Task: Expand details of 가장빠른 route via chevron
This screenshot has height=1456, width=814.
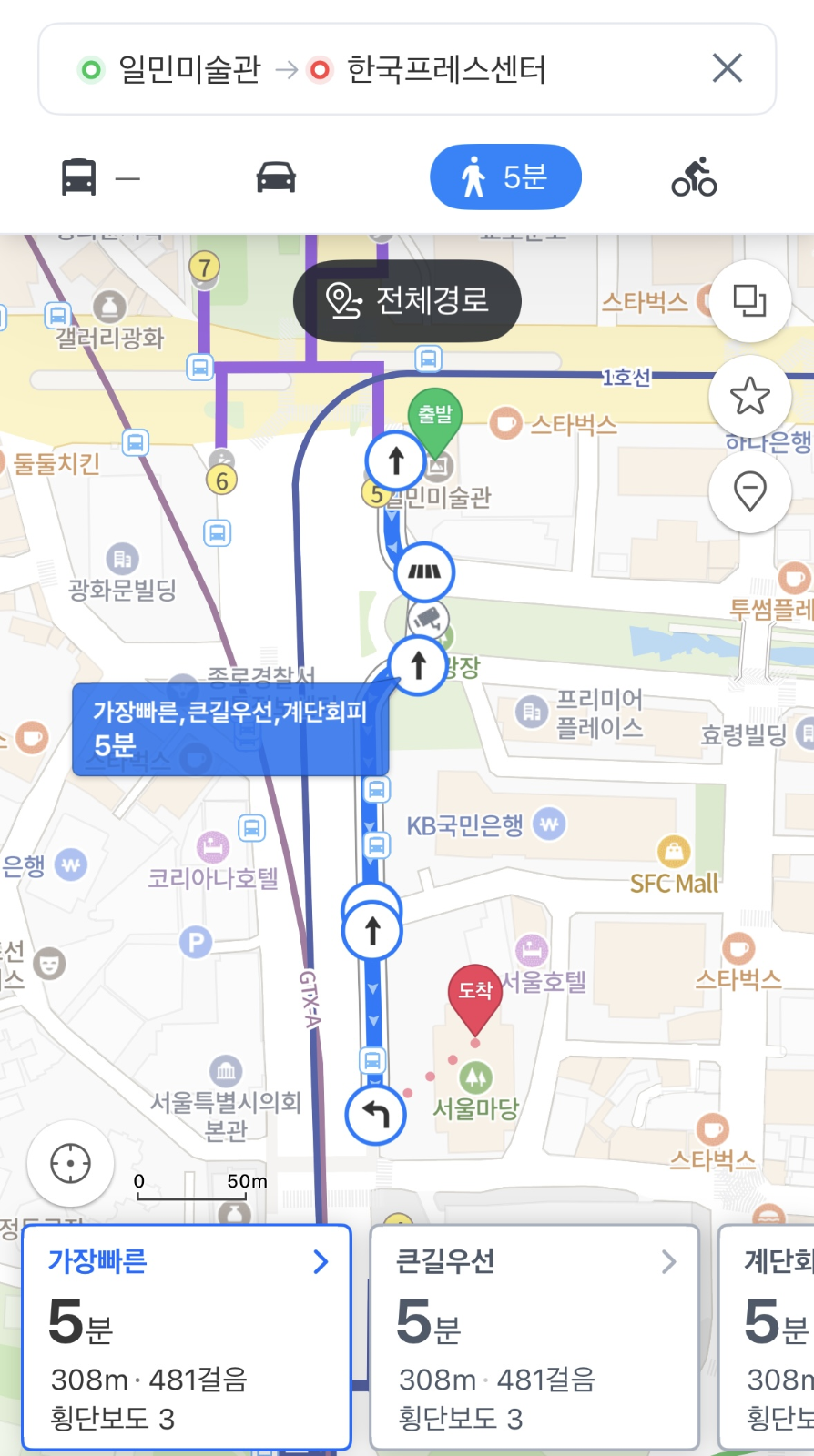Action: click(x=321, y=1261)
